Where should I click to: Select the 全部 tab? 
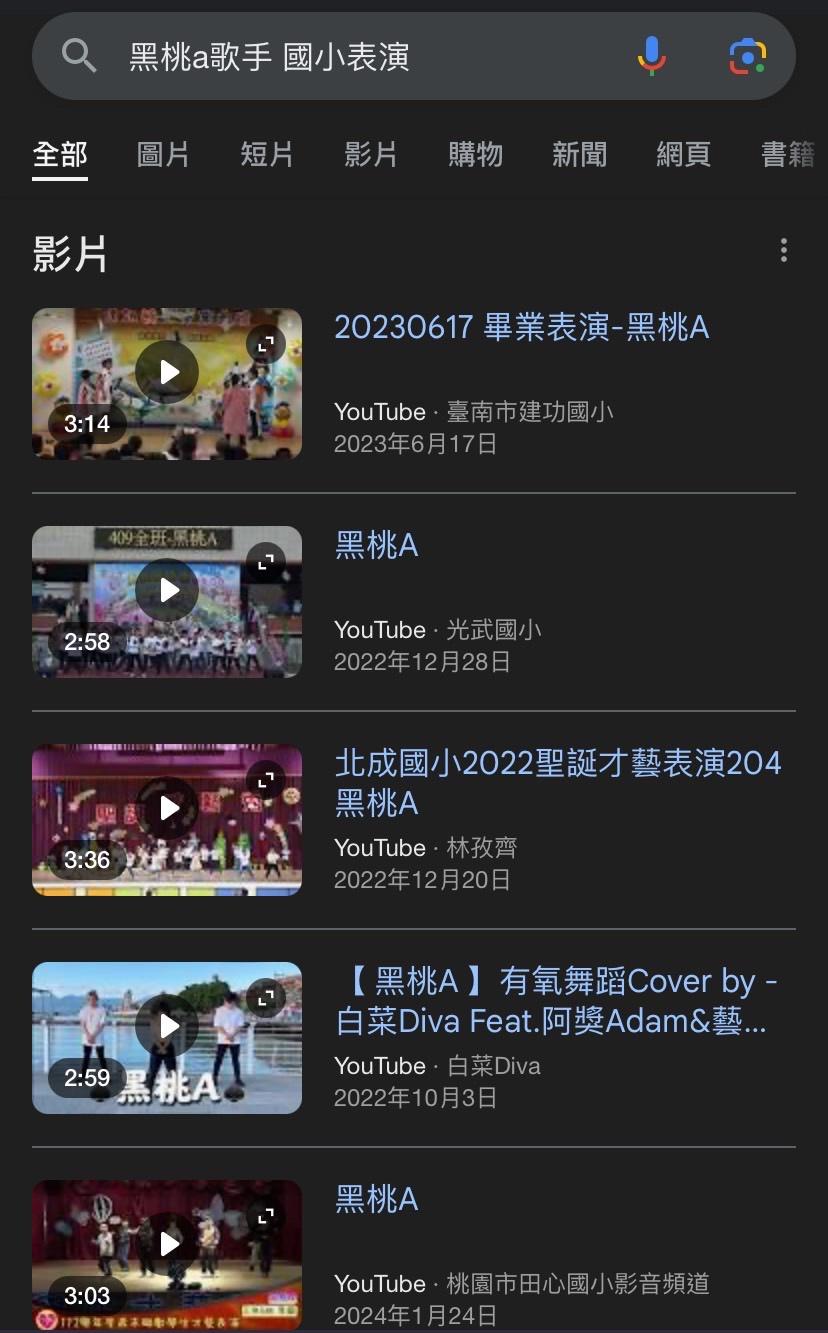point(60,155)
